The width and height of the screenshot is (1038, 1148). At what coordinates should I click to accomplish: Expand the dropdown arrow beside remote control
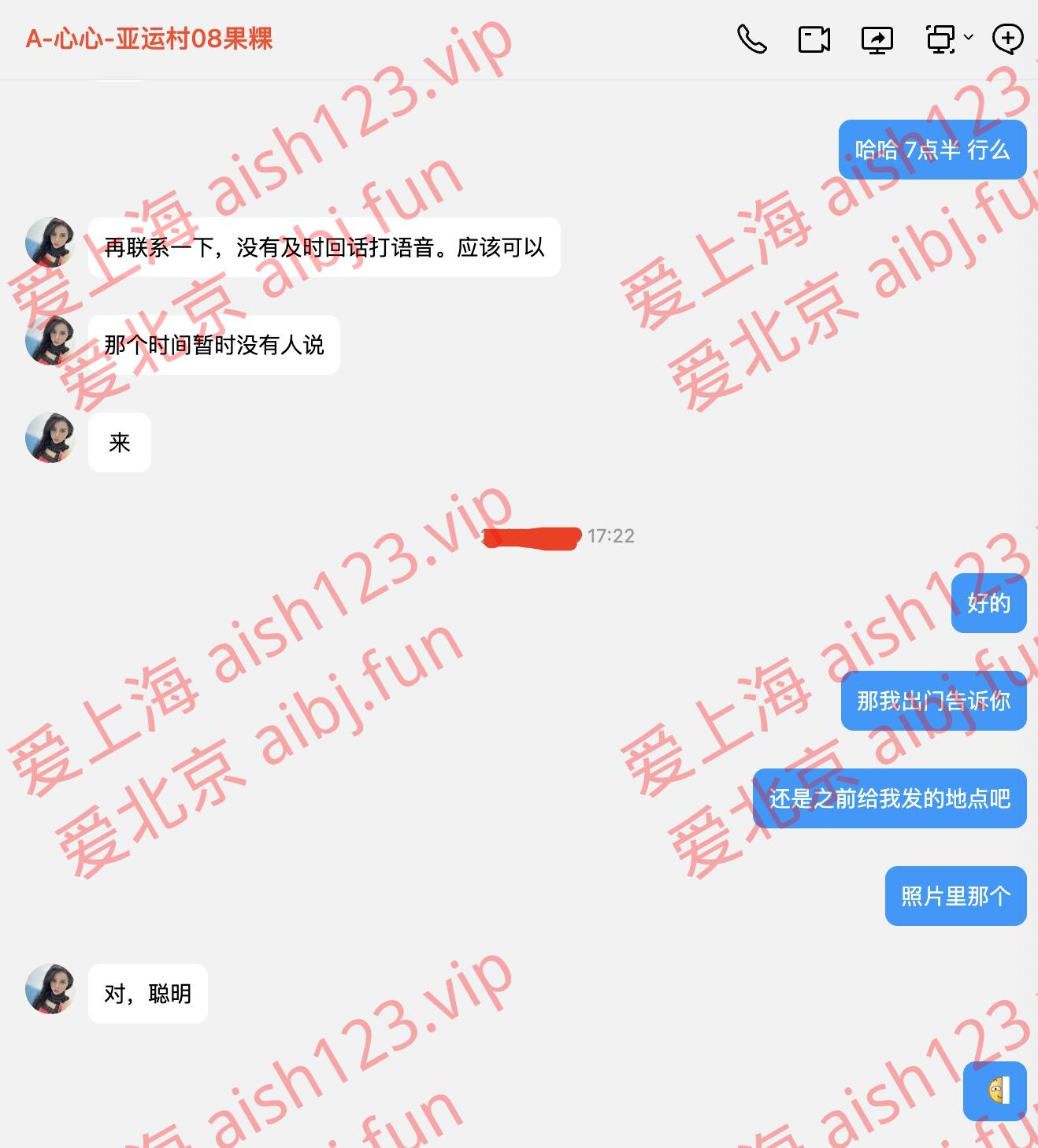(969, 37)
